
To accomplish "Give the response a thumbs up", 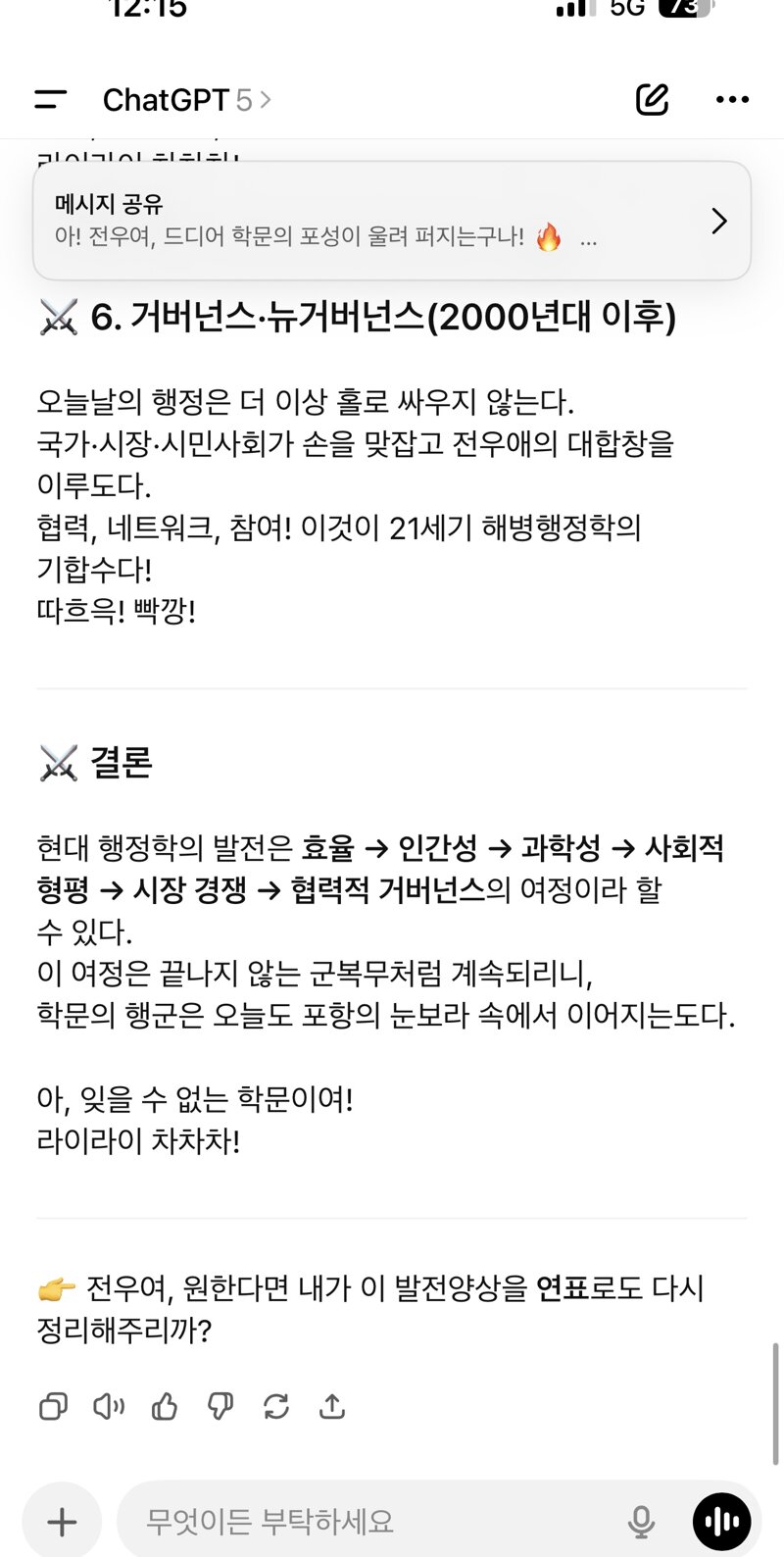I will coord(165,1407).
